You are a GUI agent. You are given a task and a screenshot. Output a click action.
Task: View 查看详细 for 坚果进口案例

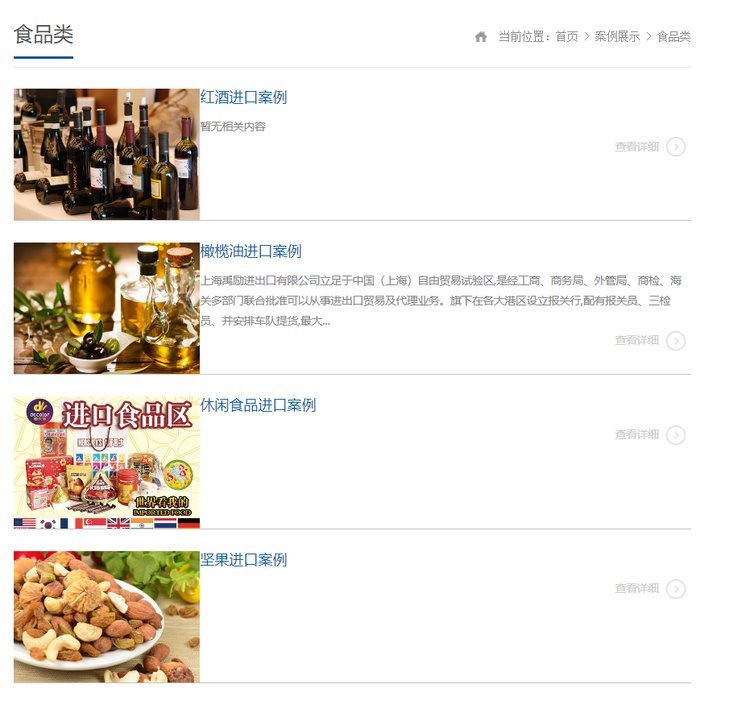pos(650,589)
